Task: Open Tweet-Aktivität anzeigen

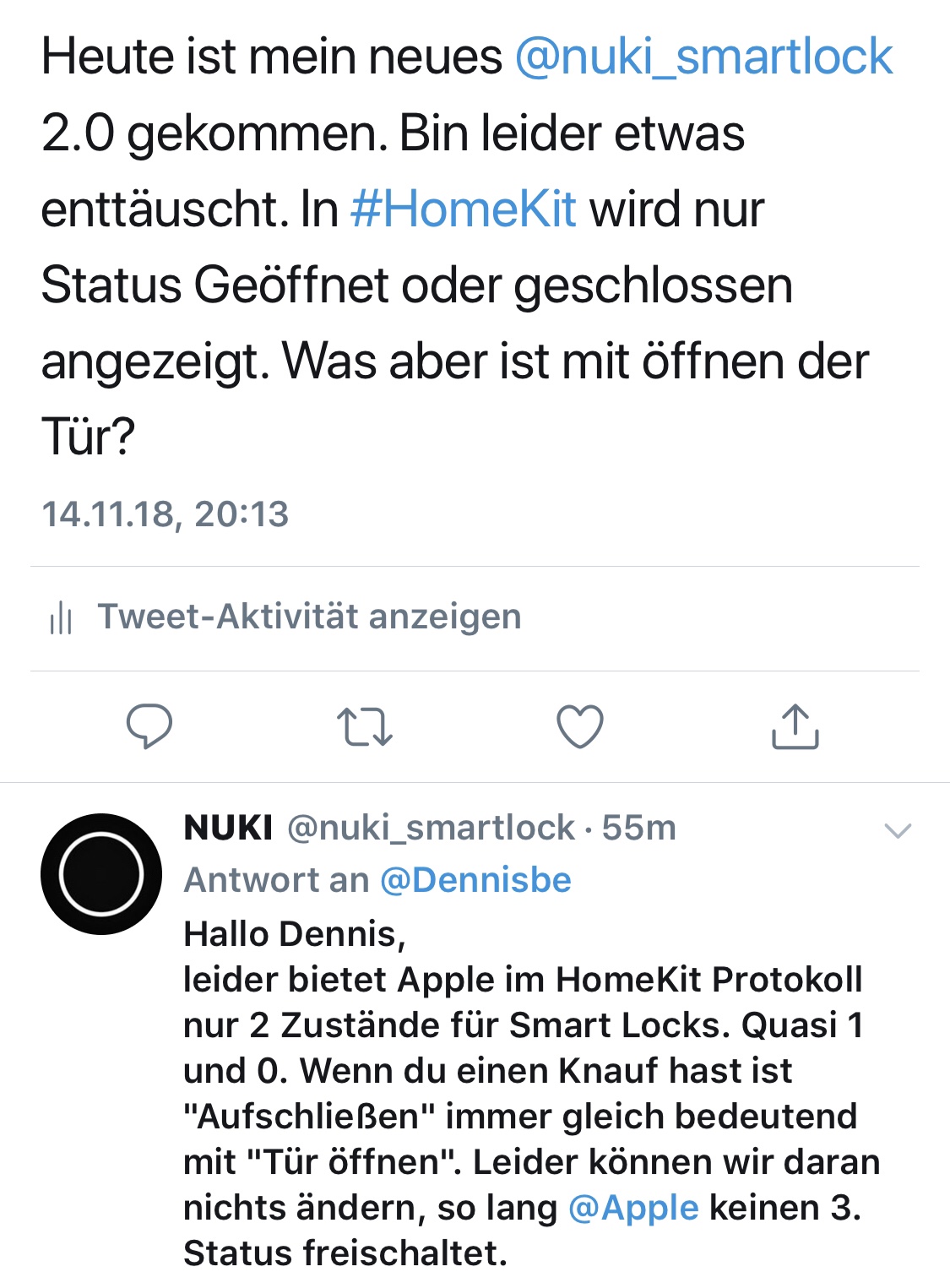Action: tap(308, 617)
